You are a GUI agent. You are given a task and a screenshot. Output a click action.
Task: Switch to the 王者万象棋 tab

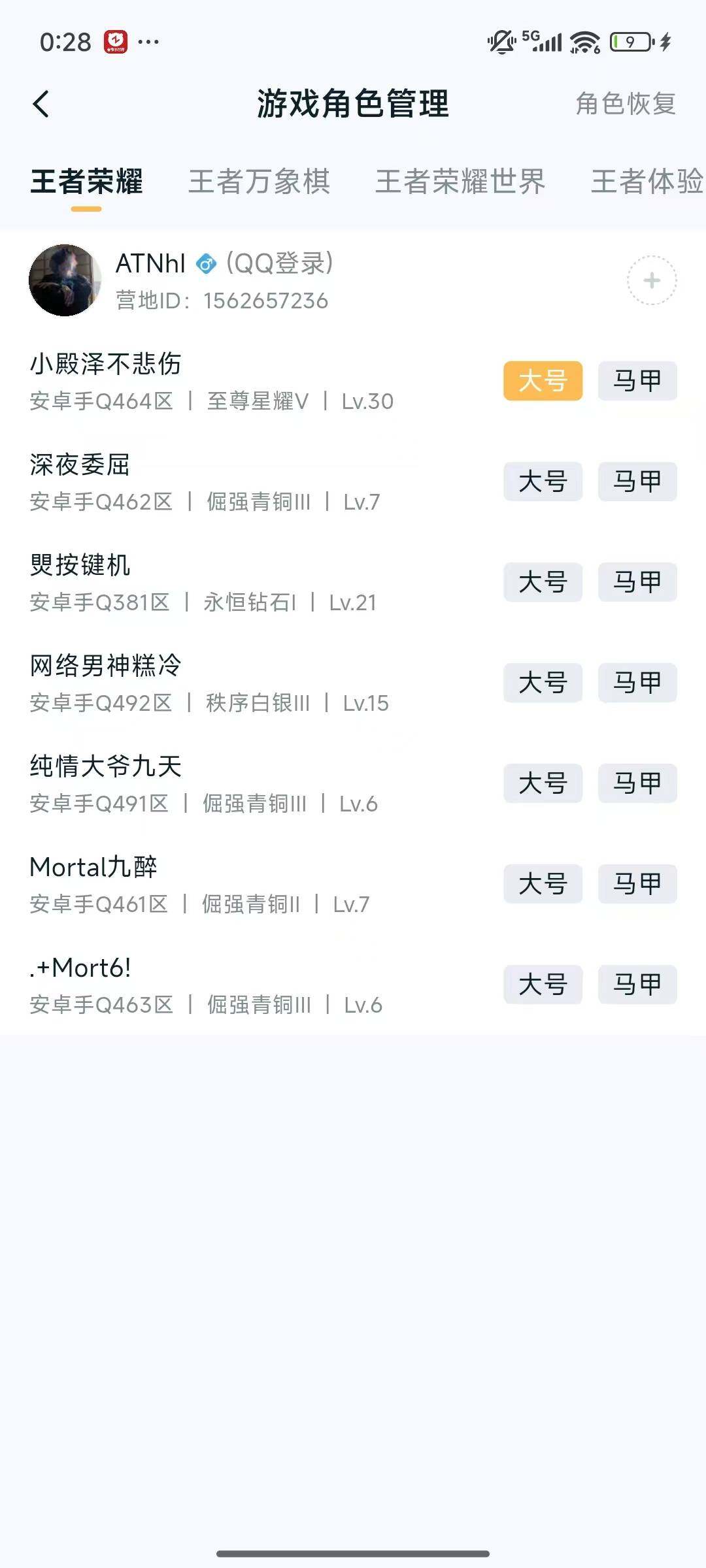pos(260,183)
